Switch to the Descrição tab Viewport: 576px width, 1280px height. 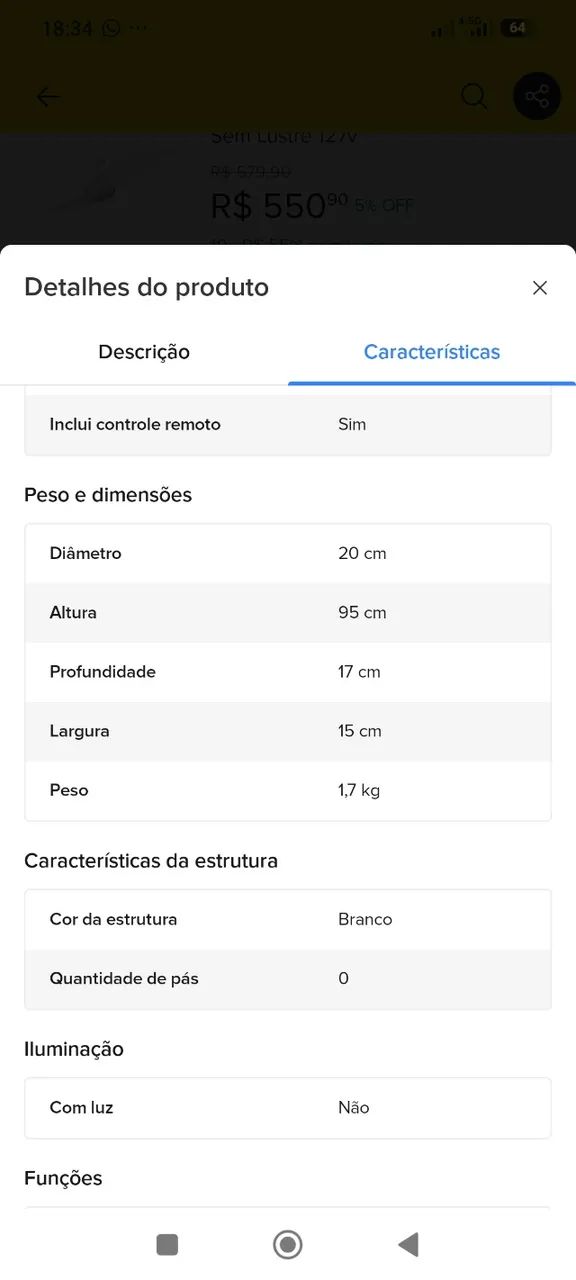tap(144, 352)
